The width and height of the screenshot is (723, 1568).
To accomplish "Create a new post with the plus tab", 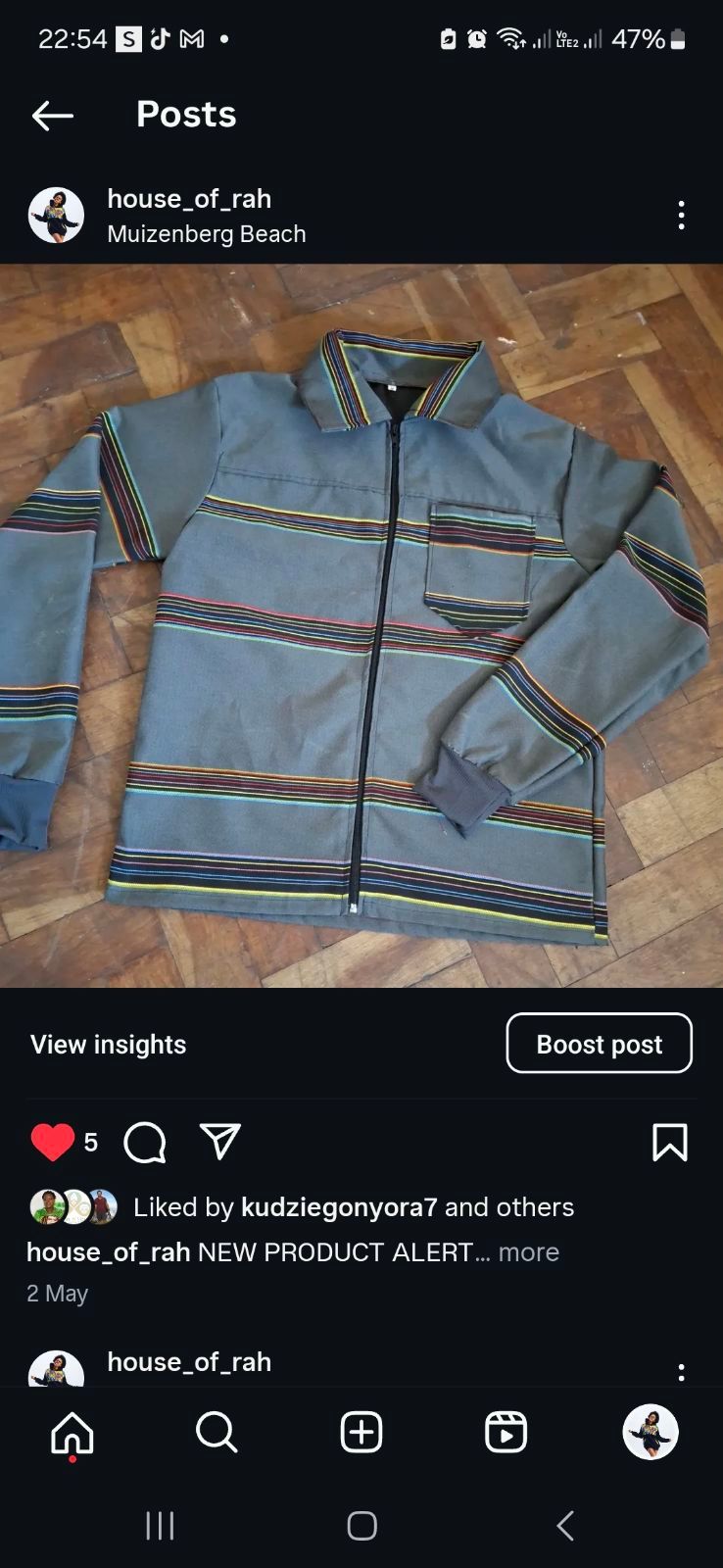I will click(x=361, y=1433).
